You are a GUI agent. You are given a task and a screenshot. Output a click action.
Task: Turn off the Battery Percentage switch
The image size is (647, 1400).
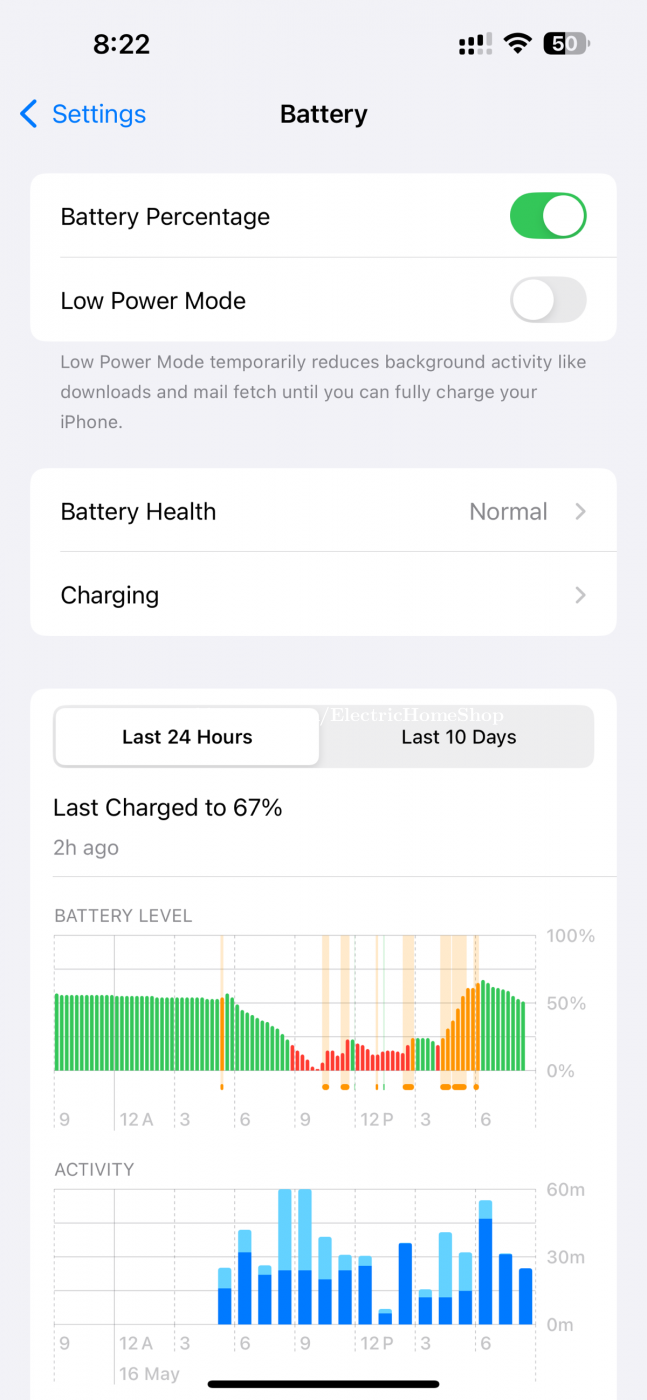pyautogui.click(x=548, y=216)
